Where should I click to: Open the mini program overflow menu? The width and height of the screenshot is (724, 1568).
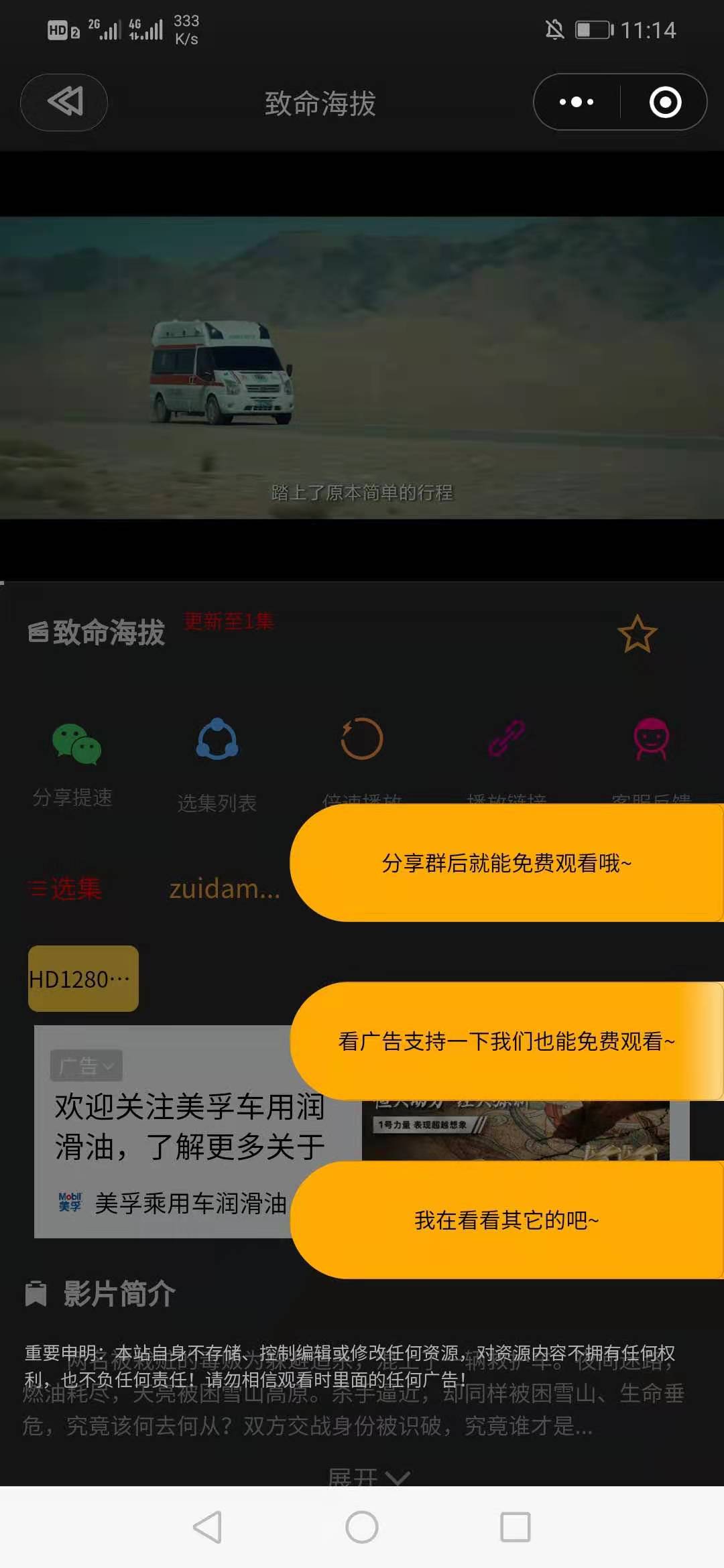(x=577, y=102)
